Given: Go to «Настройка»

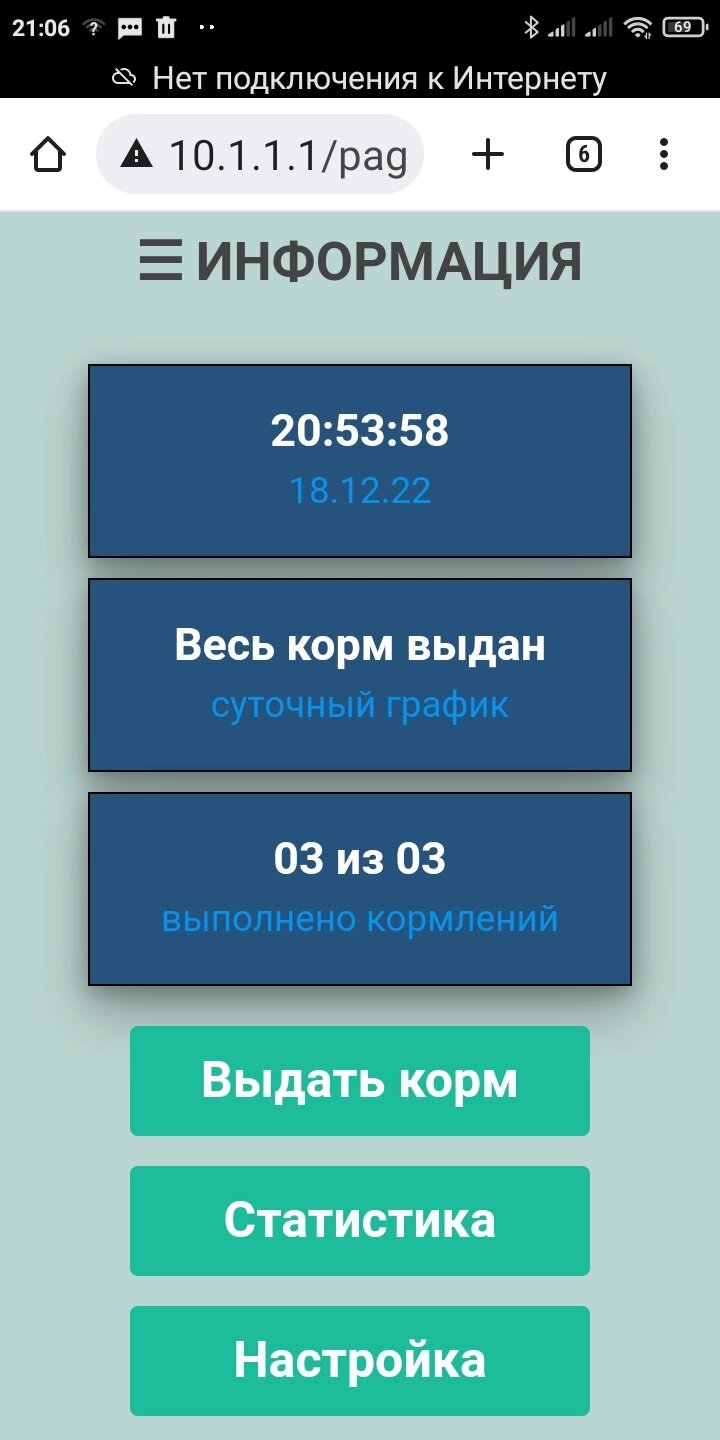Looking at the screenshot, I should point(360,1361).
